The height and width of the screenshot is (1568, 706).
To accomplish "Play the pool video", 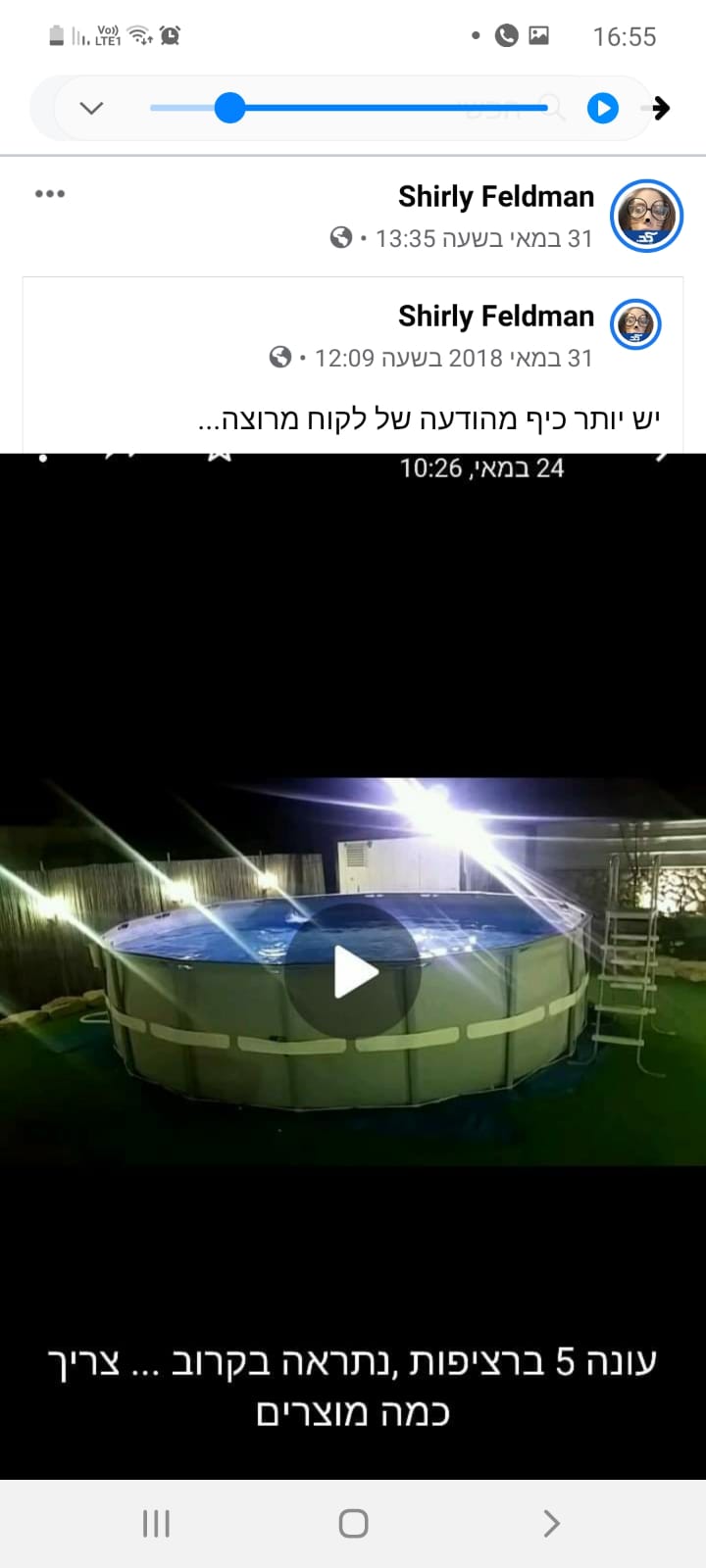I will click(x=353, y=972).
